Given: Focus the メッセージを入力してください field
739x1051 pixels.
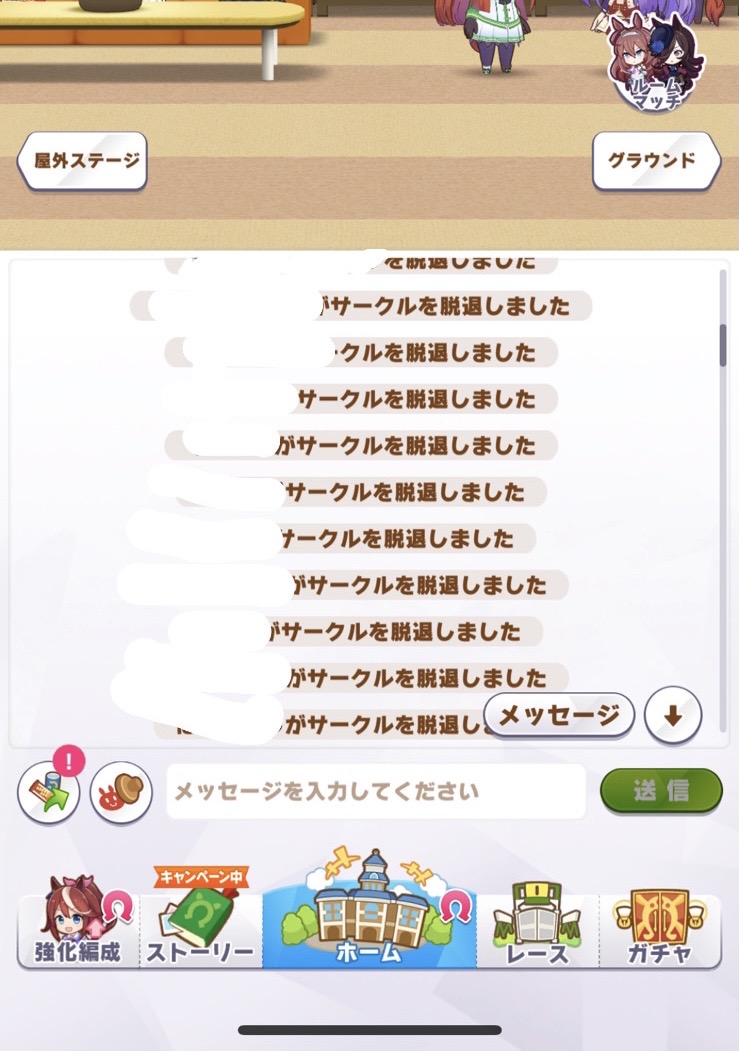Looking at the screenshot, I should coord(375,792).
